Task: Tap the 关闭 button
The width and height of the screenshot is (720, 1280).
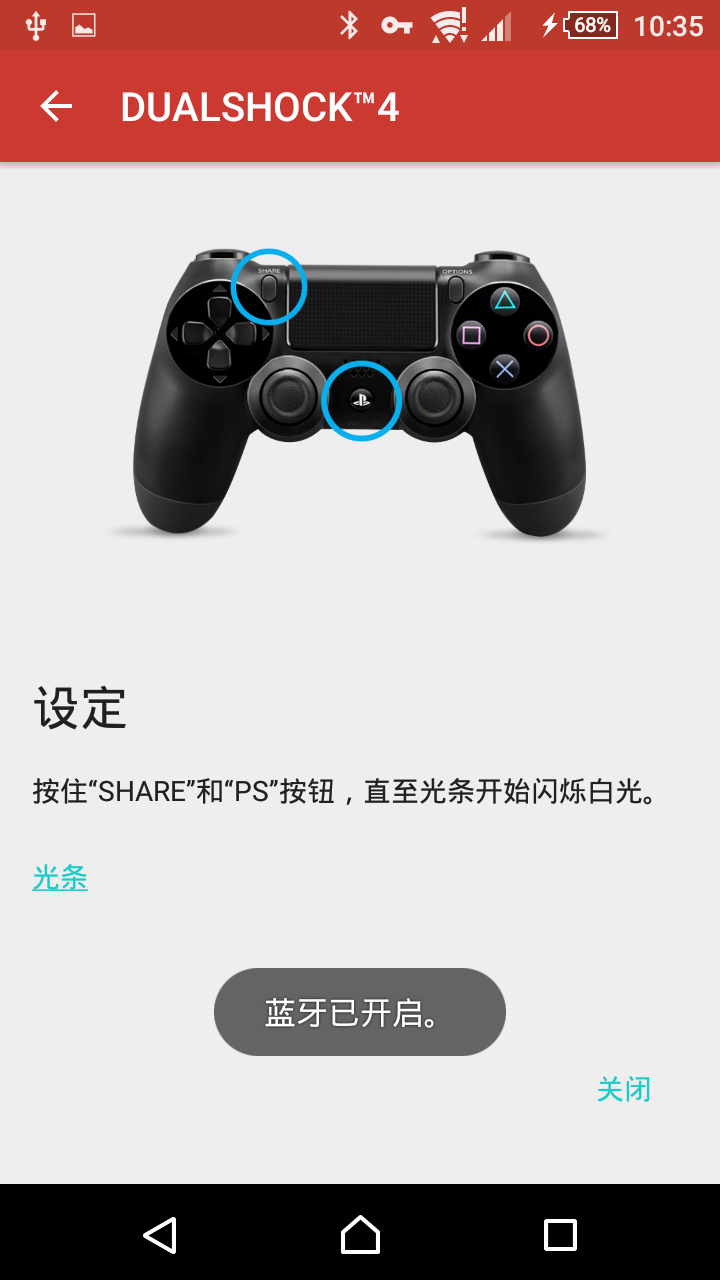Action: pyautogui.click(x=623, y=1089)
